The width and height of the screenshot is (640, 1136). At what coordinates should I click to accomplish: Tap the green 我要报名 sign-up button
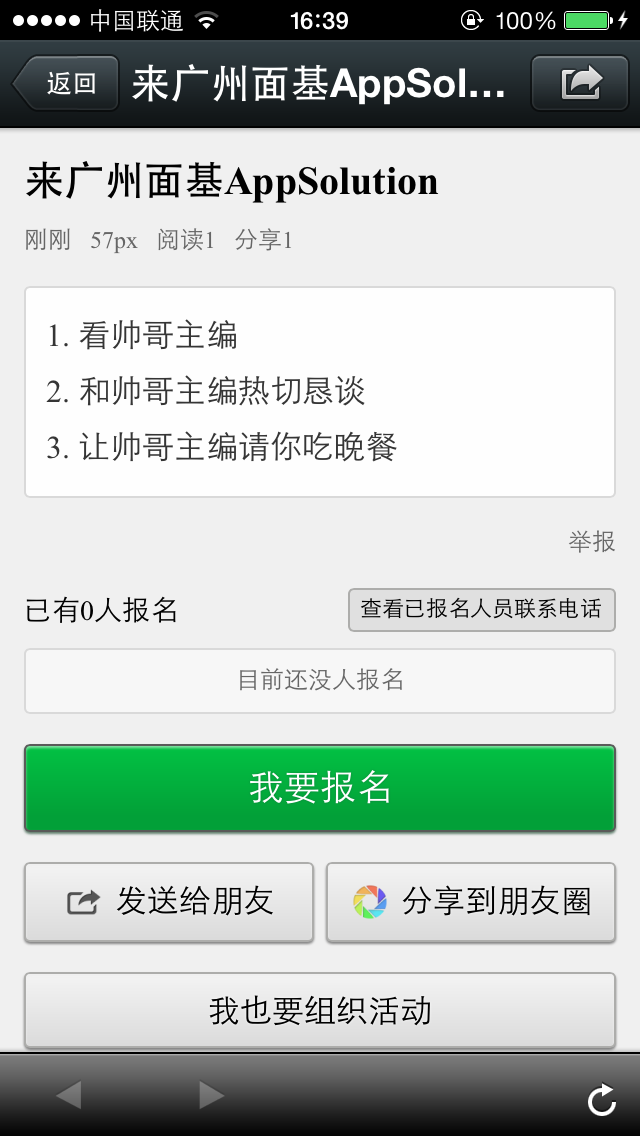[x=320, y=788]
